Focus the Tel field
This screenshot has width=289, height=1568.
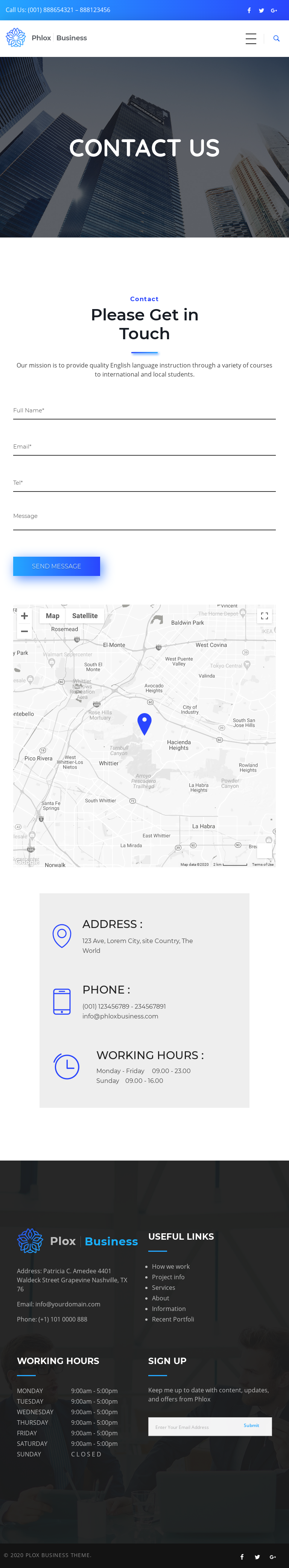144,483
